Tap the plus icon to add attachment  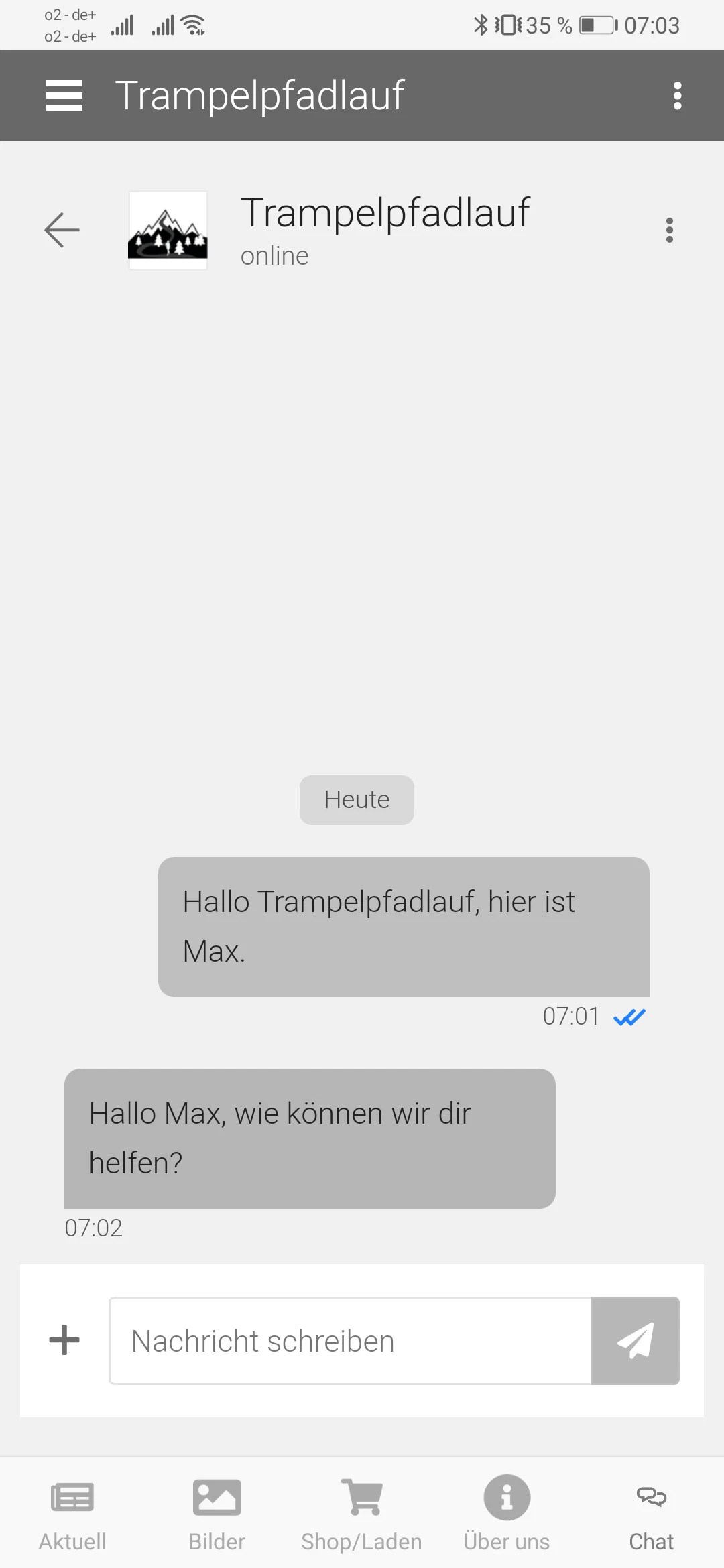pos(64,1340)
